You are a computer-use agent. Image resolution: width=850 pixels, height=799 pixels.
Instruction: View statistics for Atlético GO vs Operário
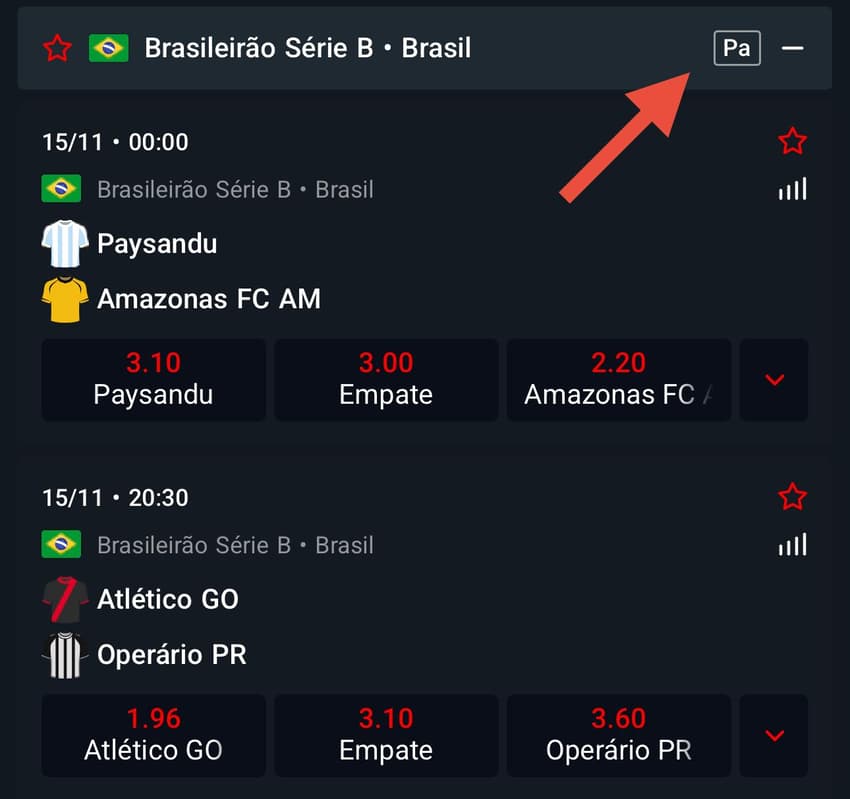coord(792,545)
